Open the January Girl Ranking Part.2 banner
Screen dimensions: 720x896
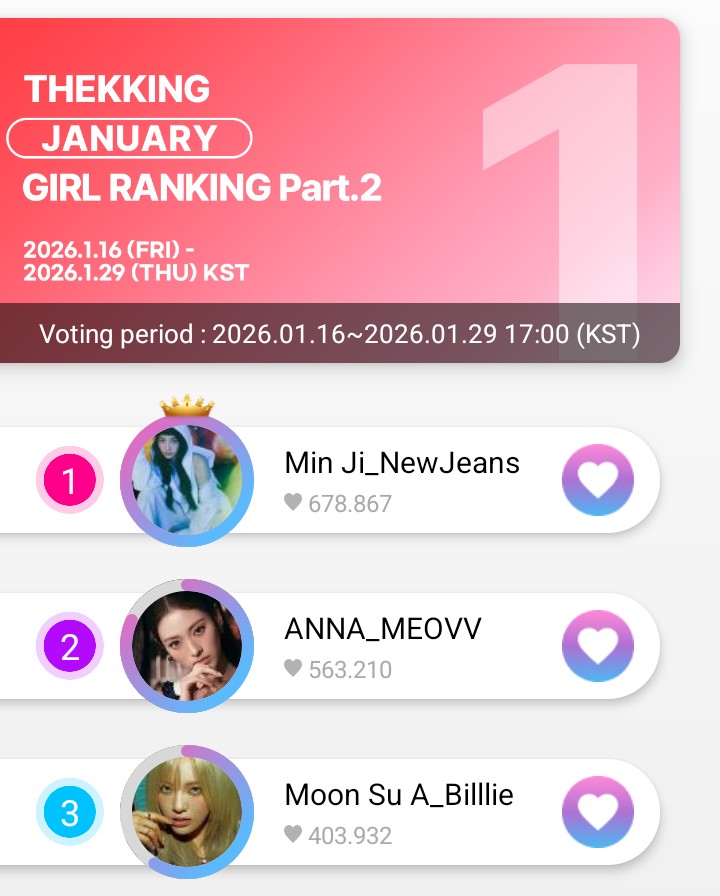pyautogui.click(x=338, y=190)
